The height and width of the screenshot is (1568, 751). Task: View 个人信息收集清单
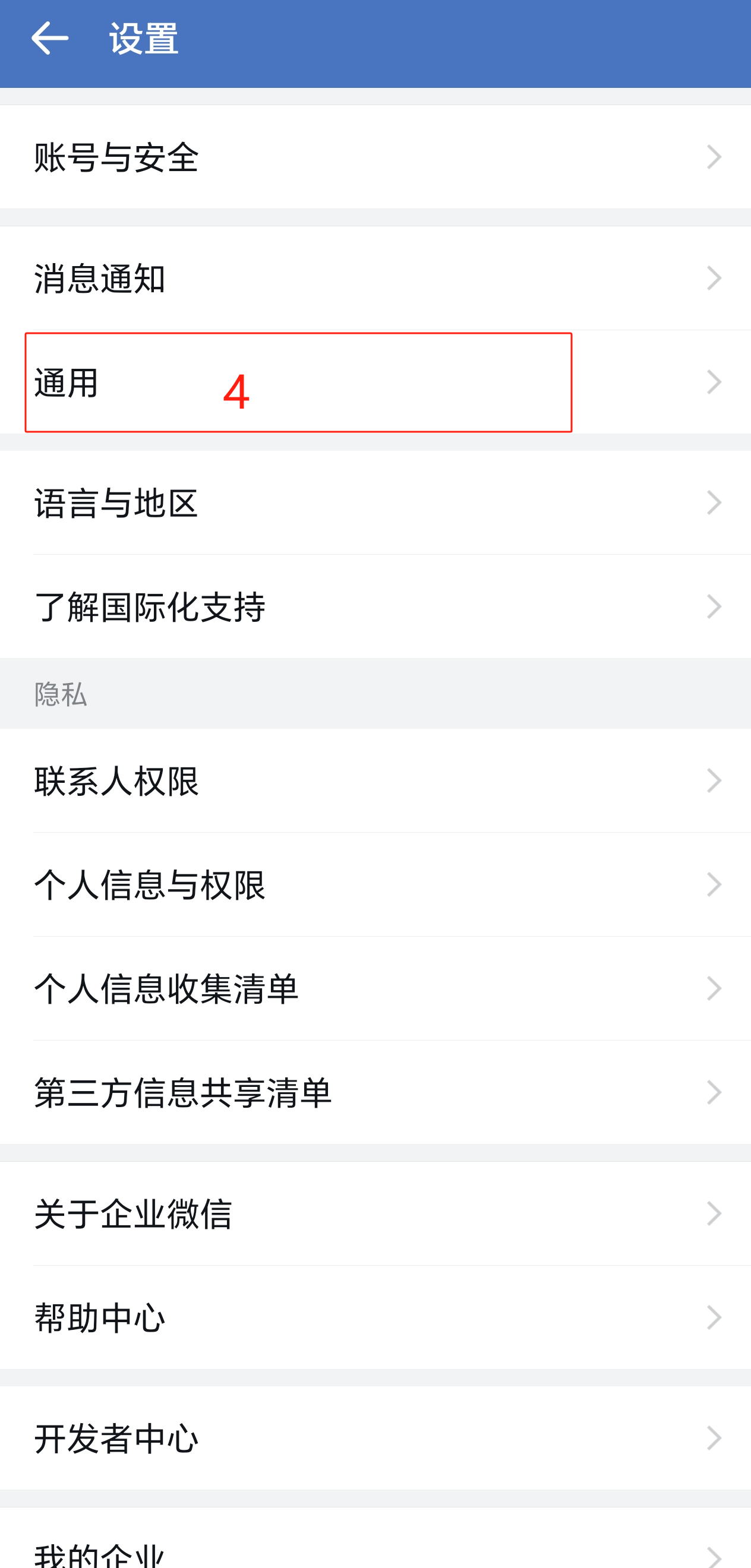pyautogui.click(x=375, y=988)
